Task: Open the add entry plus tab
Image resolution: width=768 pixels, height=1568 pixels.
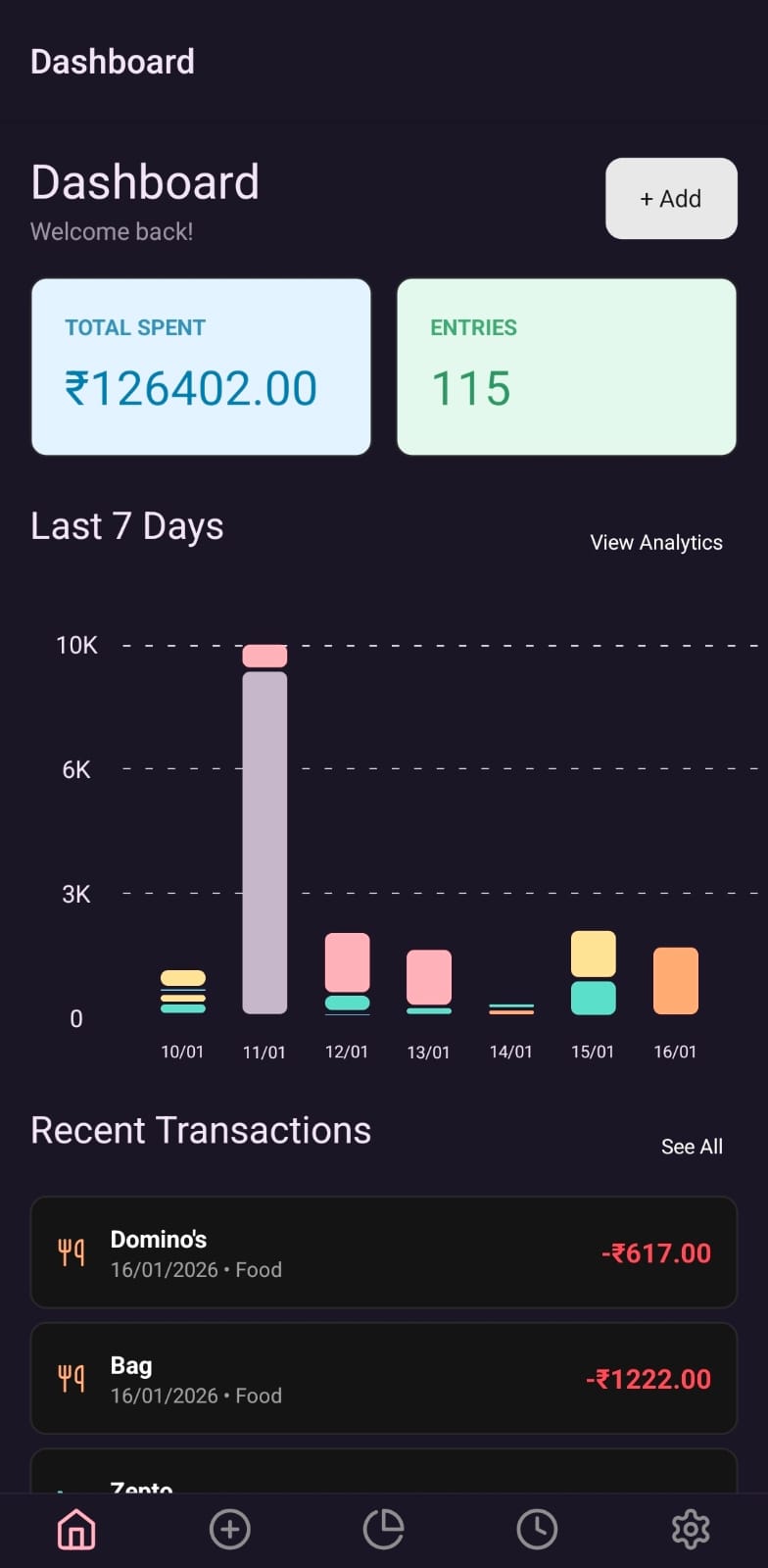Action: click(230, 1529)
